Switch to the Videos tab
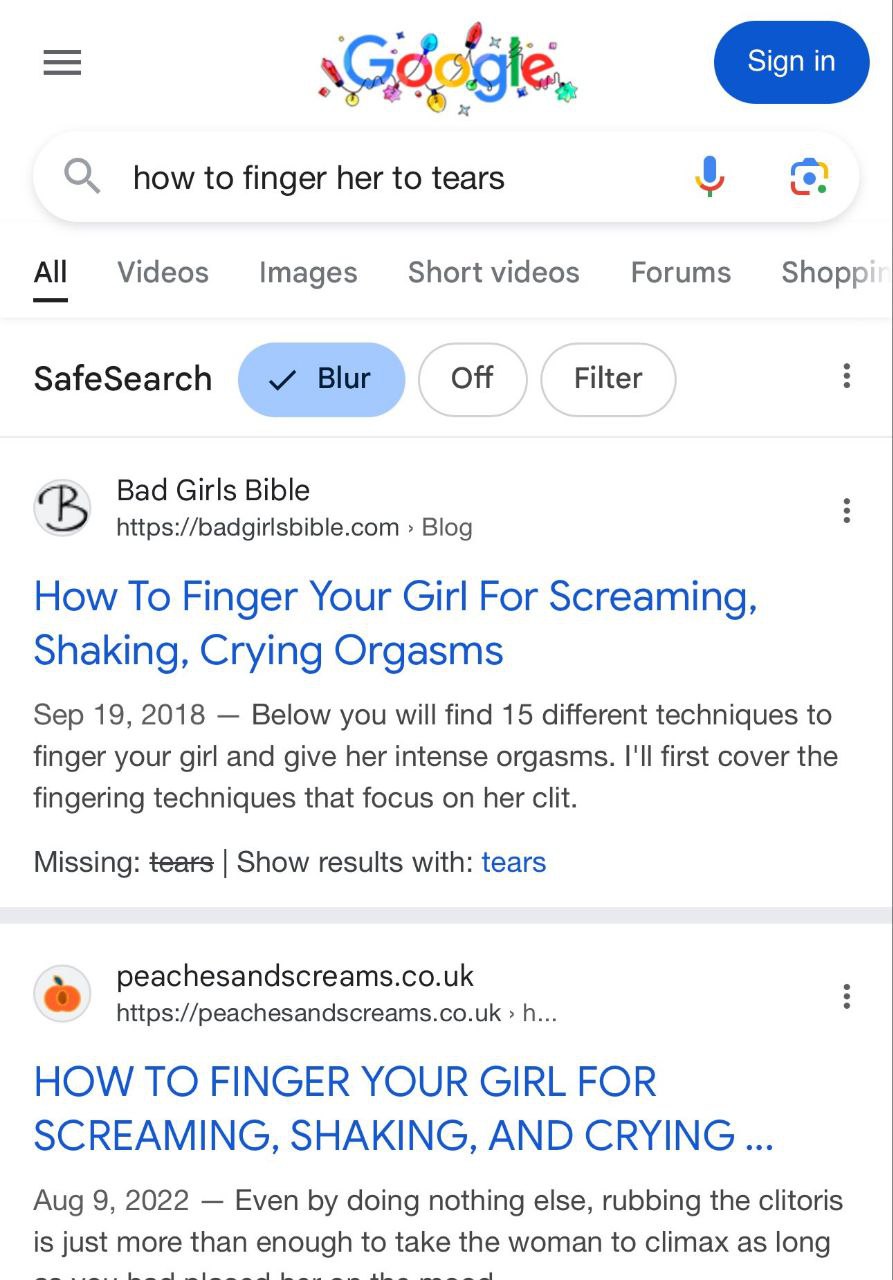Screen dimensions: 893x1280 coord(163,272)
